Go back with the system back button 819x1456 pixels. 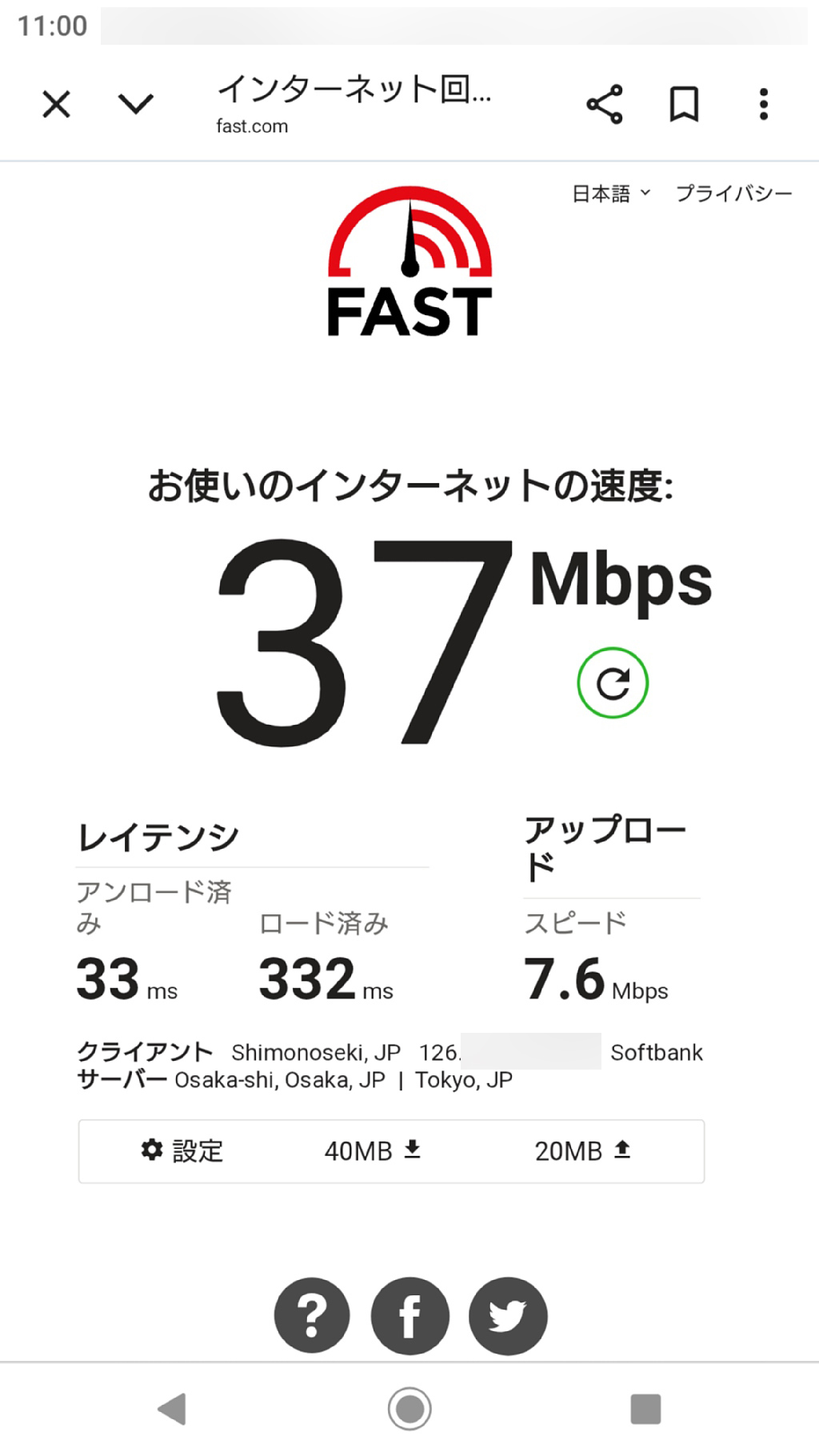coord(172,1409)
